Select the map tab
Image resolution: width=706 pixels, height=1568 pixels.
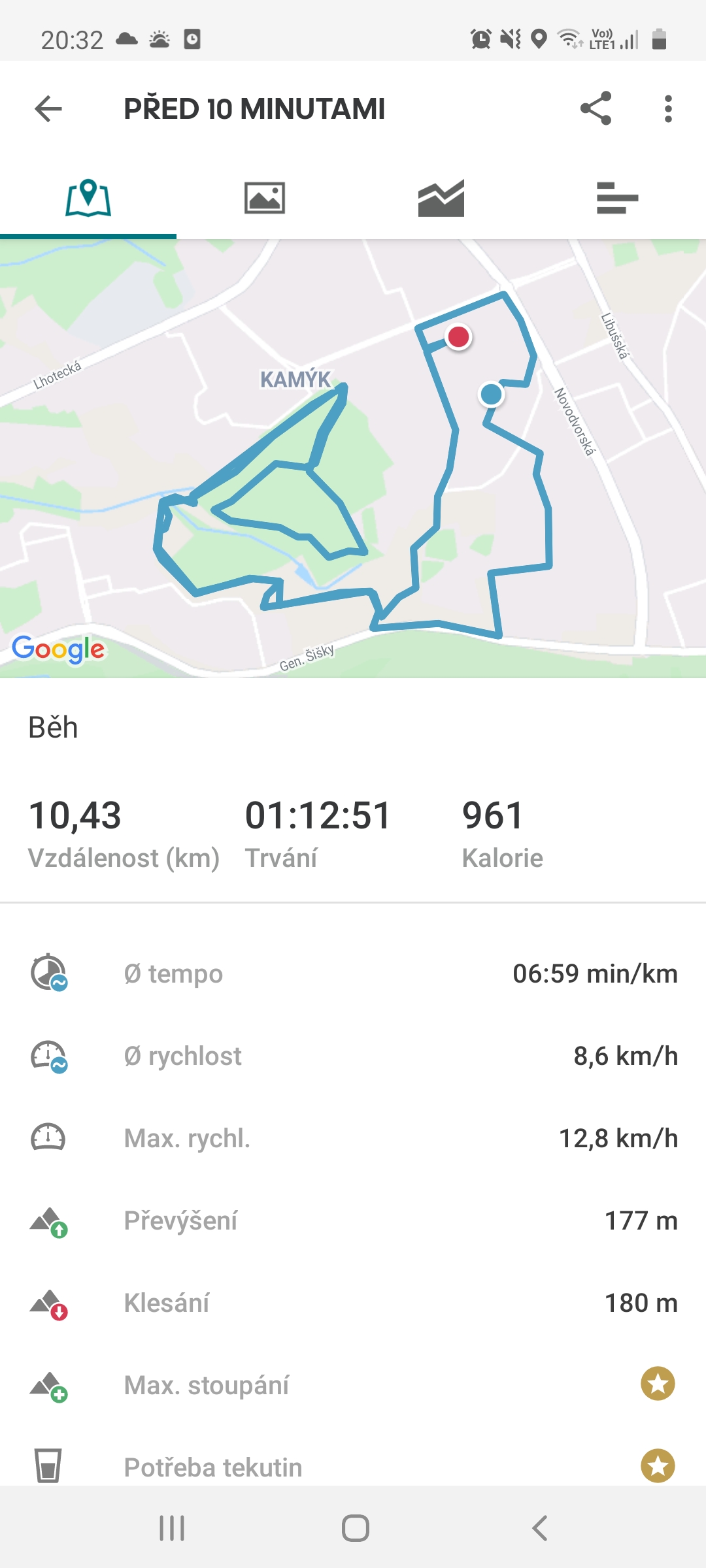coord(88,198)
